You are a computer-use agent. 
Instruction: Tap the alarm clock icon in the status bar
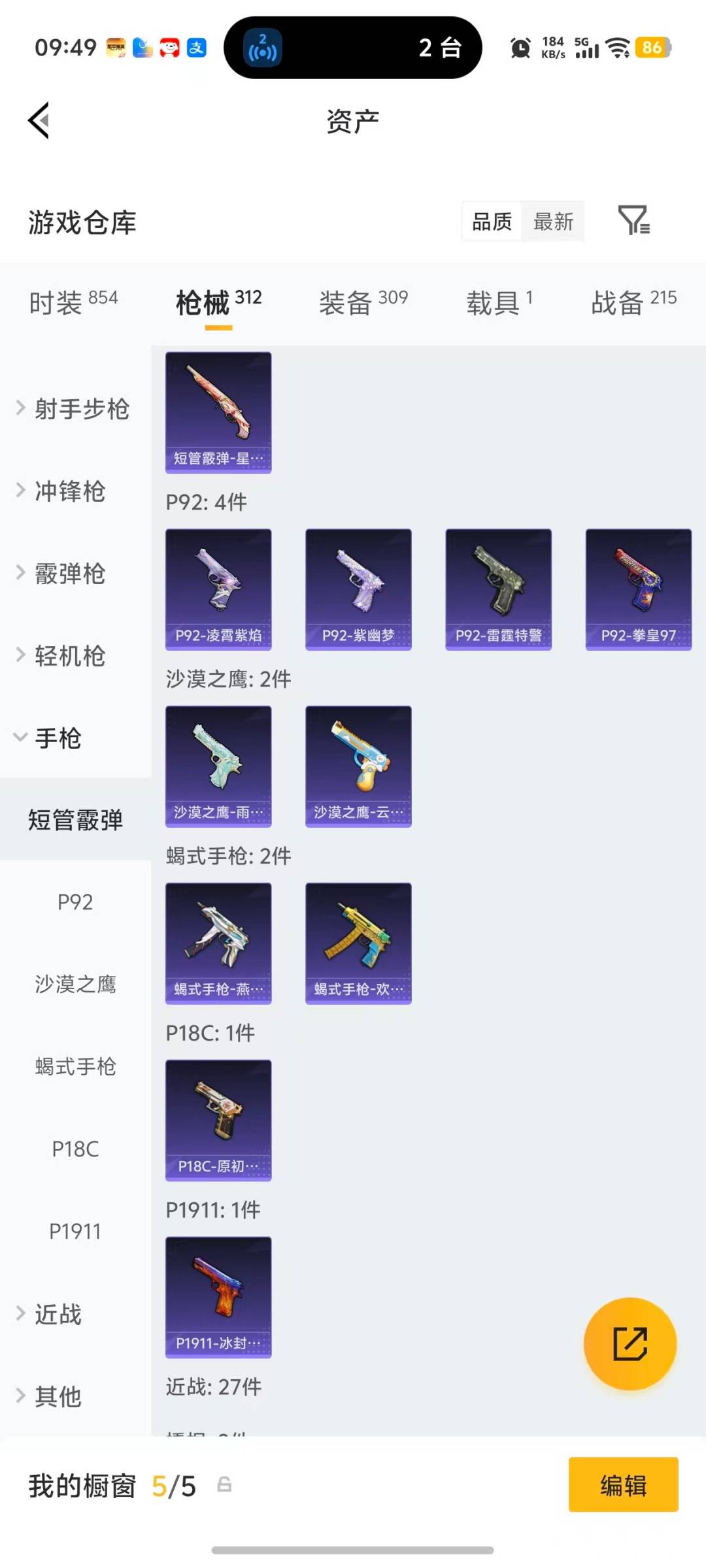(x=520, y=48)
